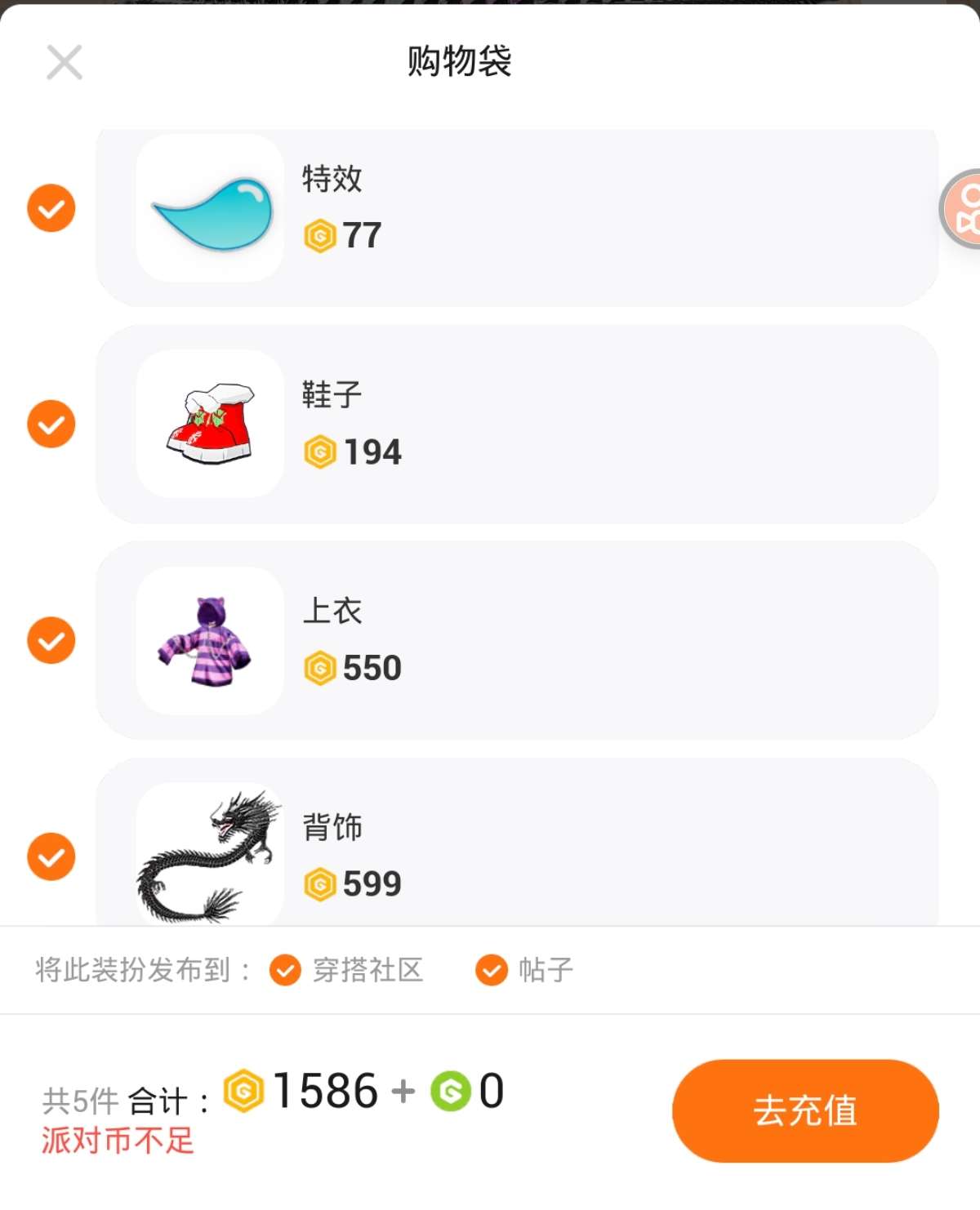The image size is (980, 1210).
Task: Uncheck the 特效 item priced 77
Action: (x=51, y=208)
